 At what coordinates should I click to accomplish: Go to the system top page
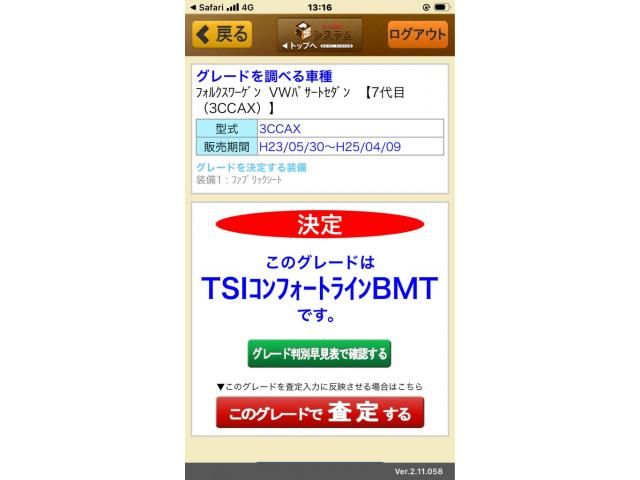[x=319, y=35]
